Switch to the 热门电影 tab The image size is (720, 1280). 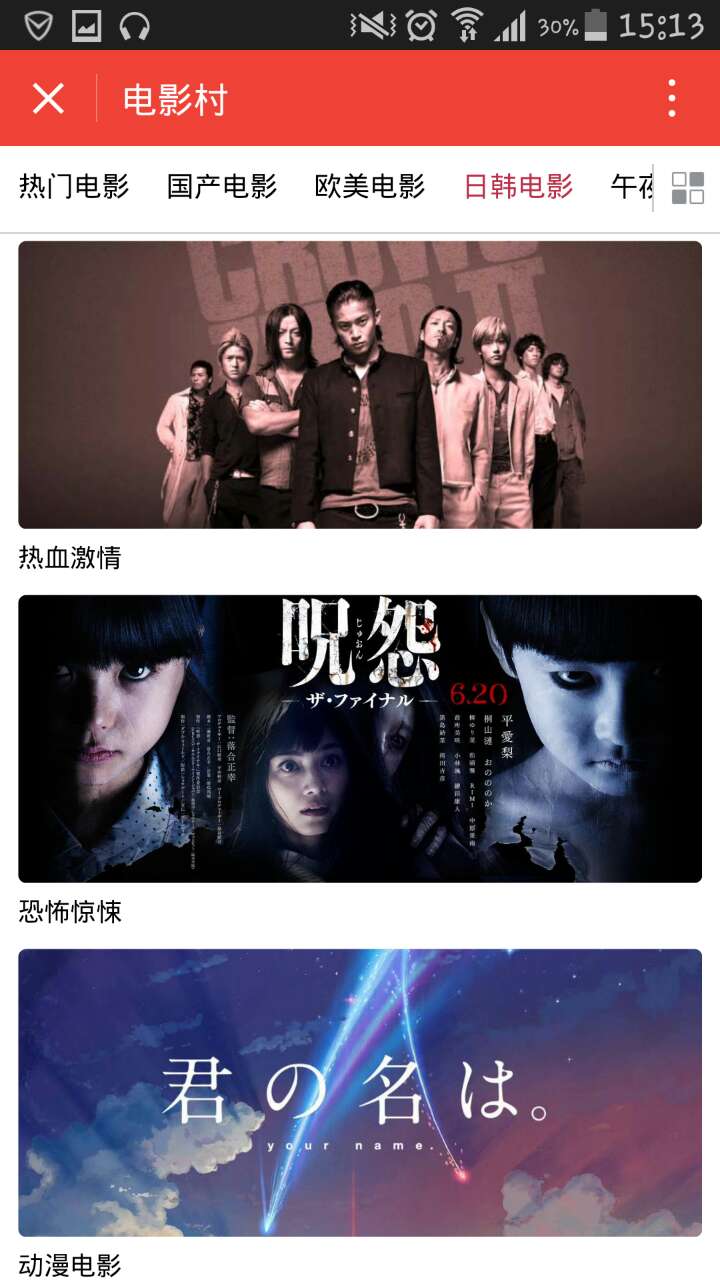(x=74, y=187)
